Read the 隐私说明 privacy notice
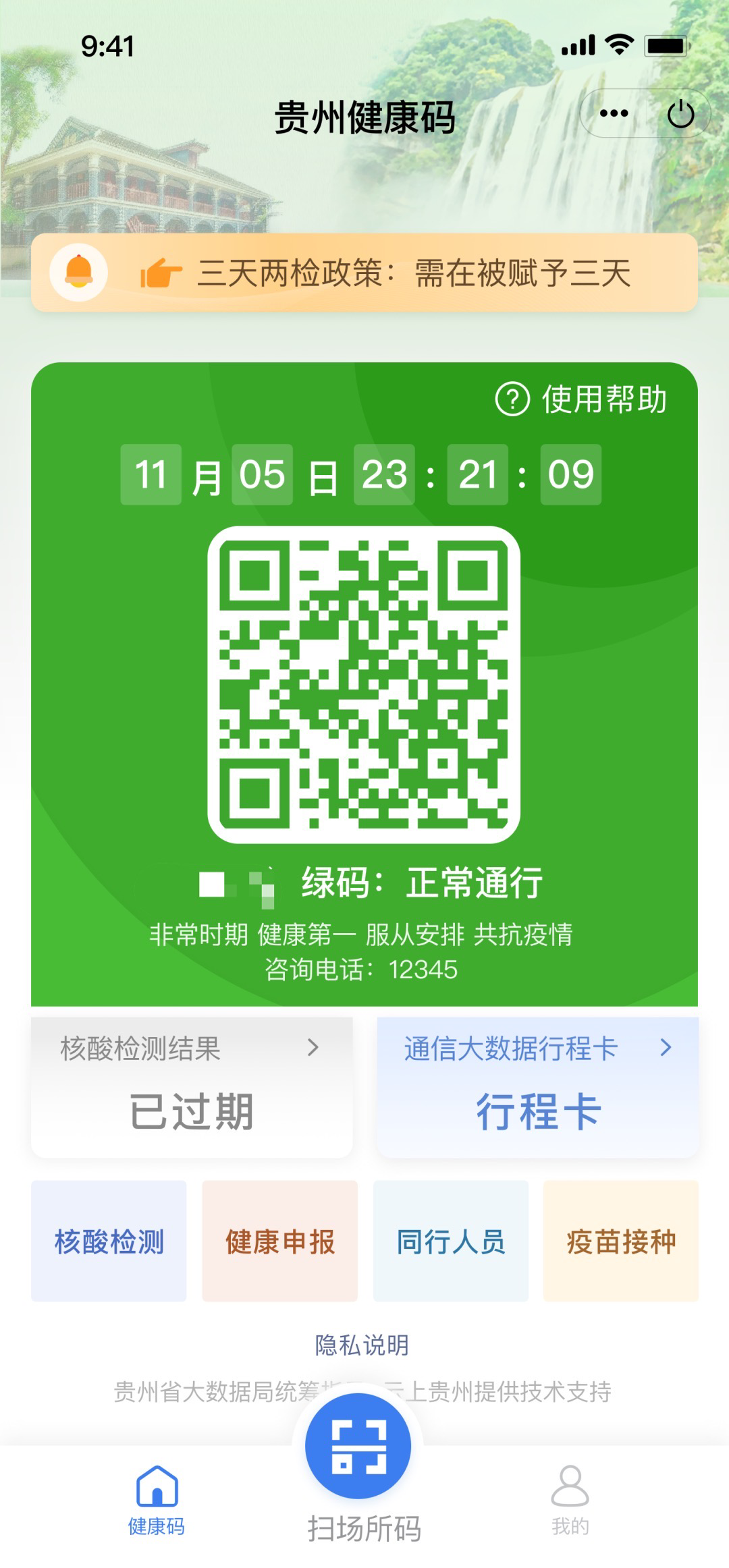The height and width of the screenshot is (1568, 729). tap(362, 1345)
